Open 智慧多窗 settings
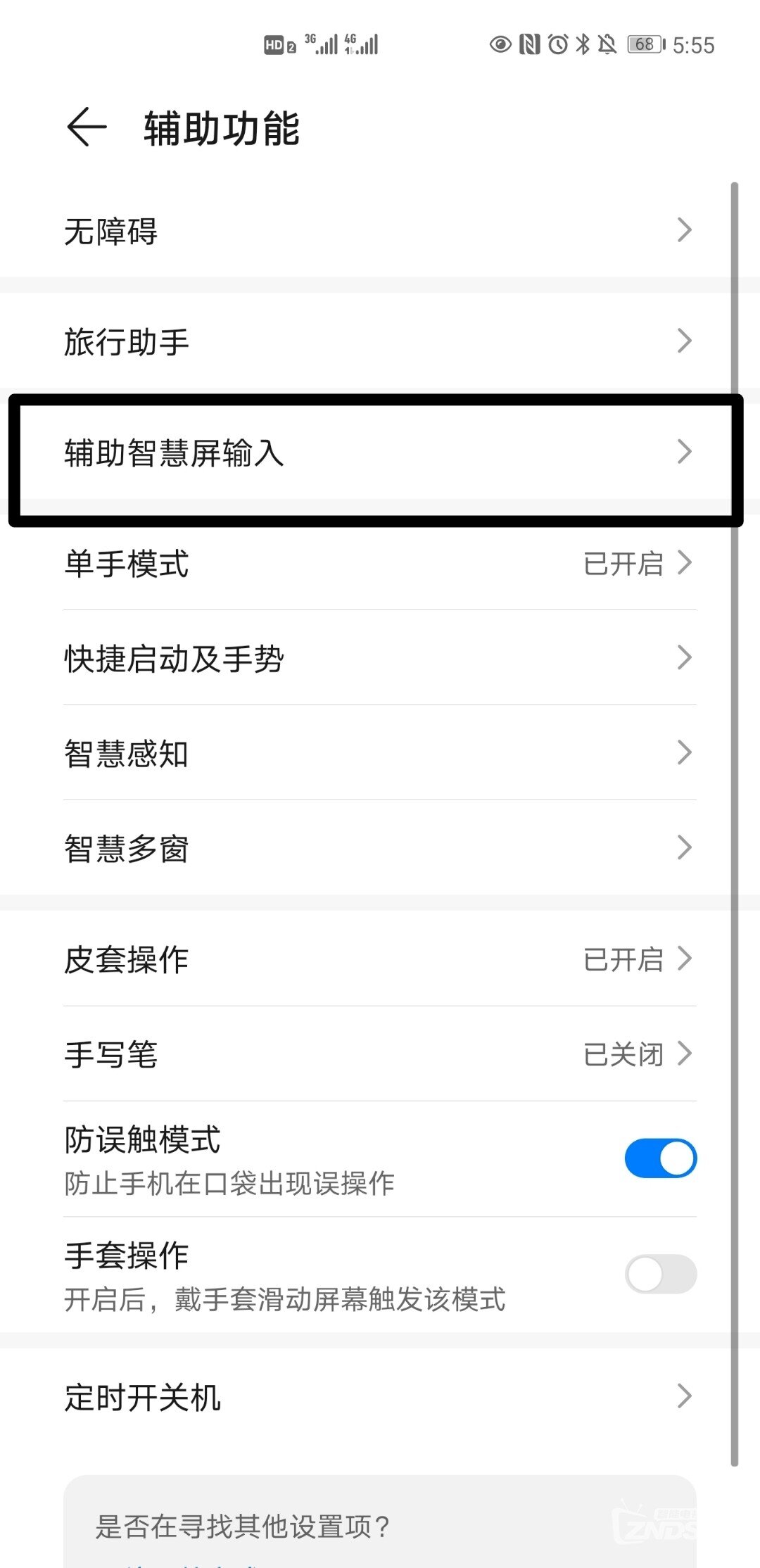 [380, 849]
